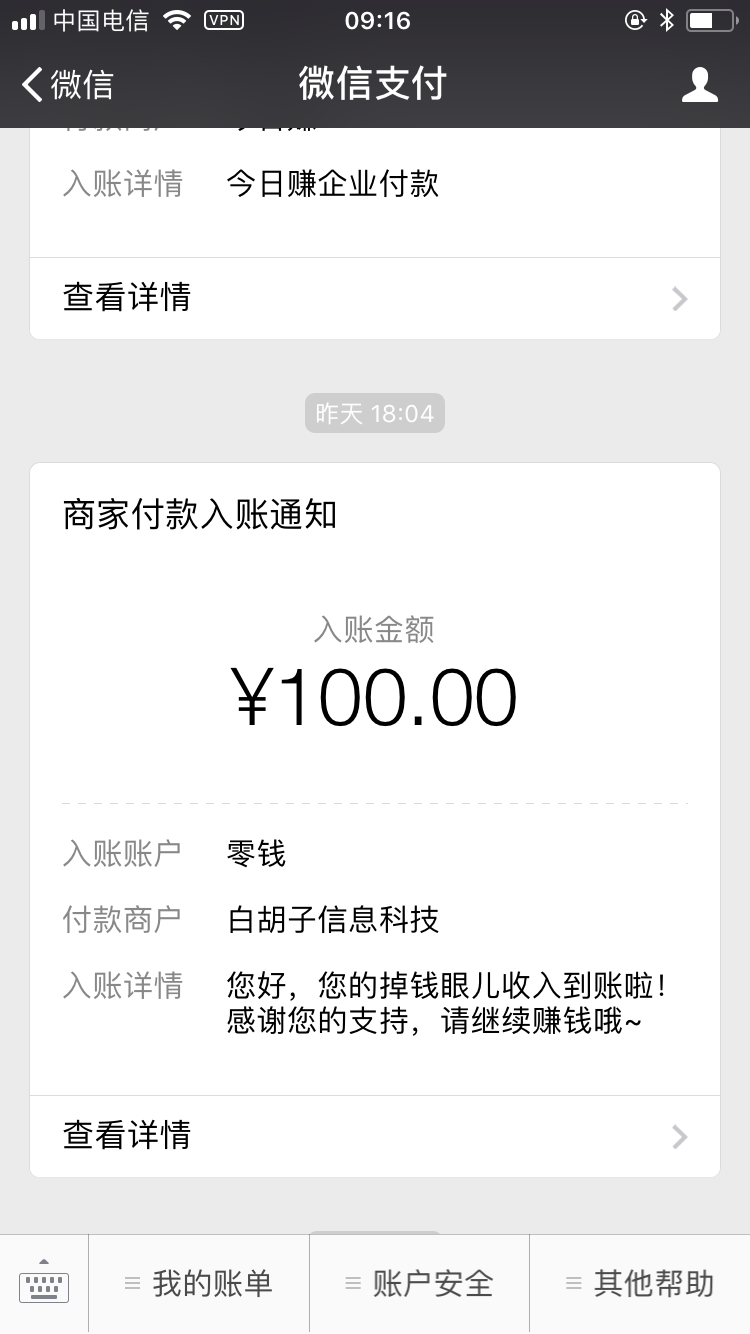This screenshot has height=1334, width=750.
Task: Open the 账户安全 menu
Action: click(419, 1284)
